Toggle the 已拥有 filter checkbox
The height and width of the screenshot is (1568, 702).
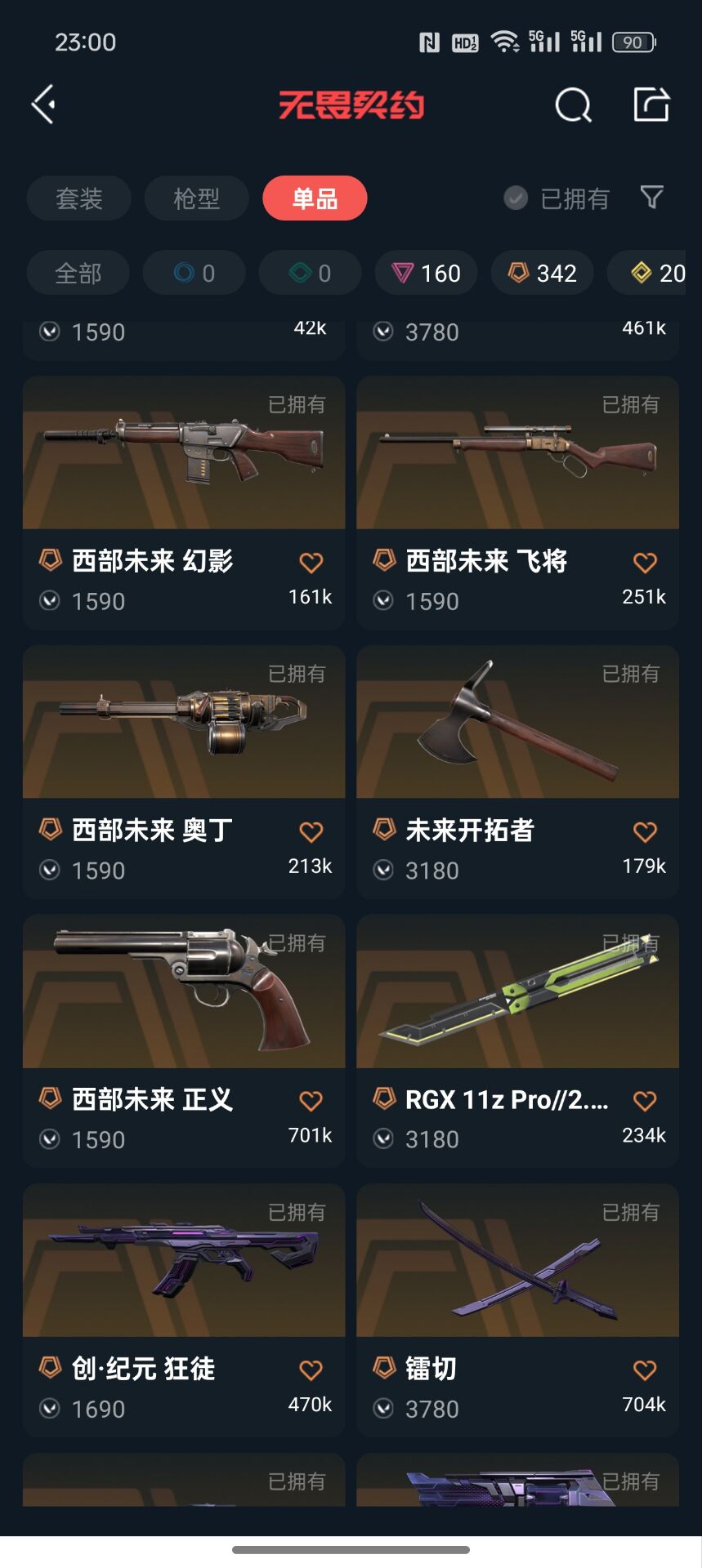click(x=516, y=198)
